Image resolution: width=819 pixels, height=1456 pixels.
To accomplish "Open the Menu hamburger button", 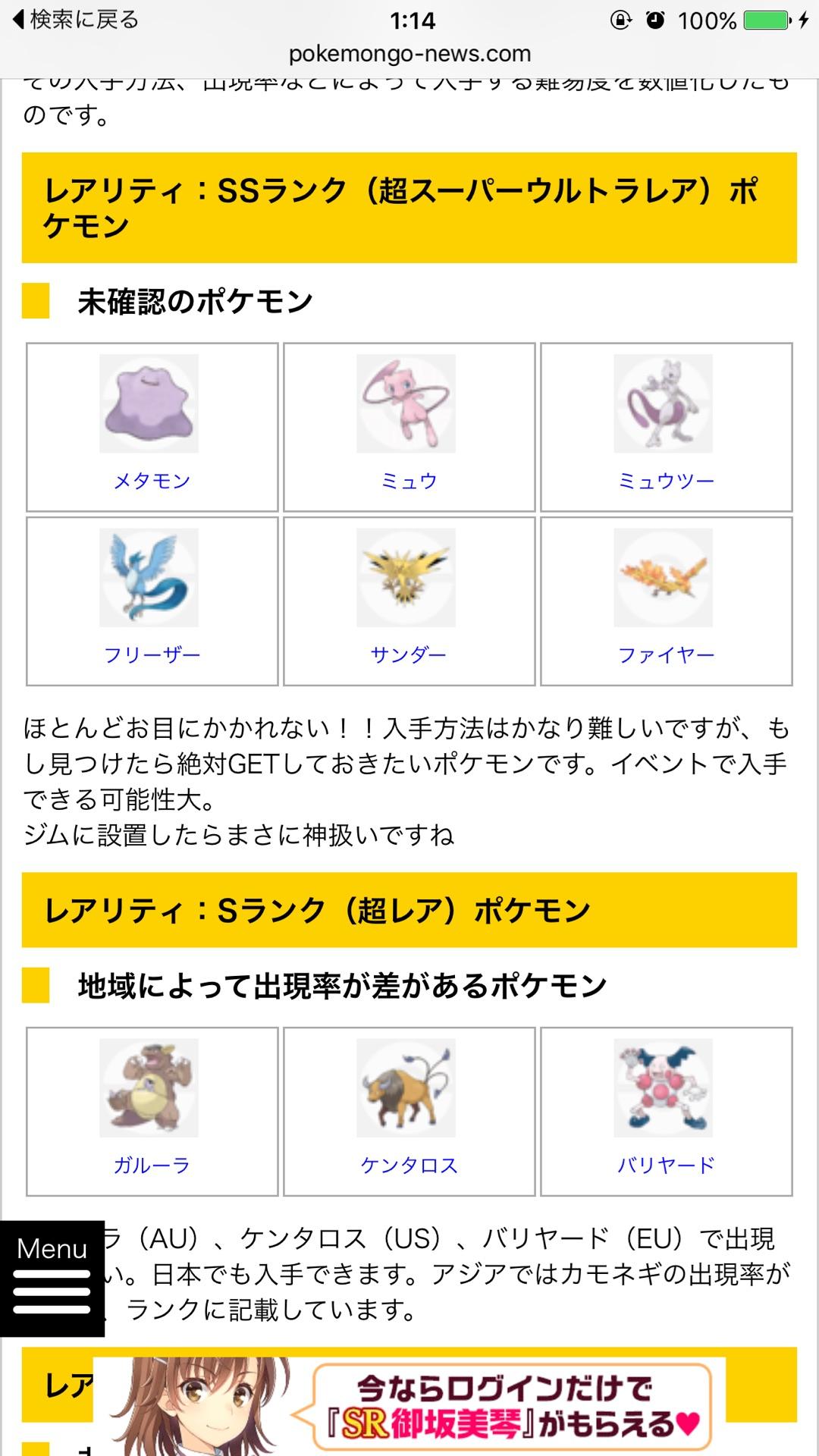I will (x=52, y=1279).
